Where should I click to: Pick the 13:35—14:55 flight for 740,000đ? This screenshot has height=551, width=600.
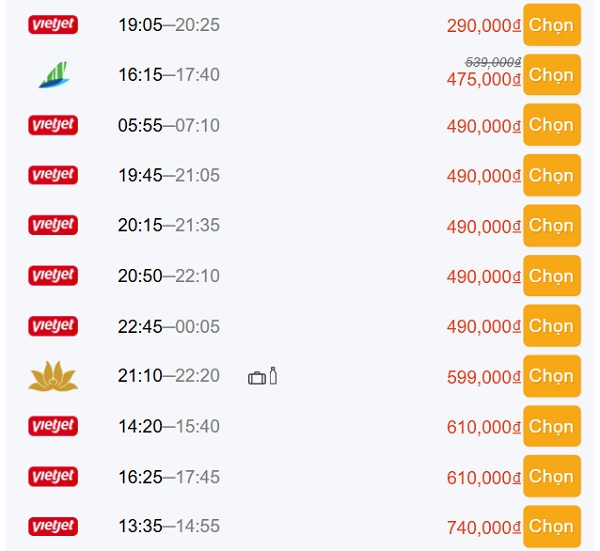[x=551, y=526]
